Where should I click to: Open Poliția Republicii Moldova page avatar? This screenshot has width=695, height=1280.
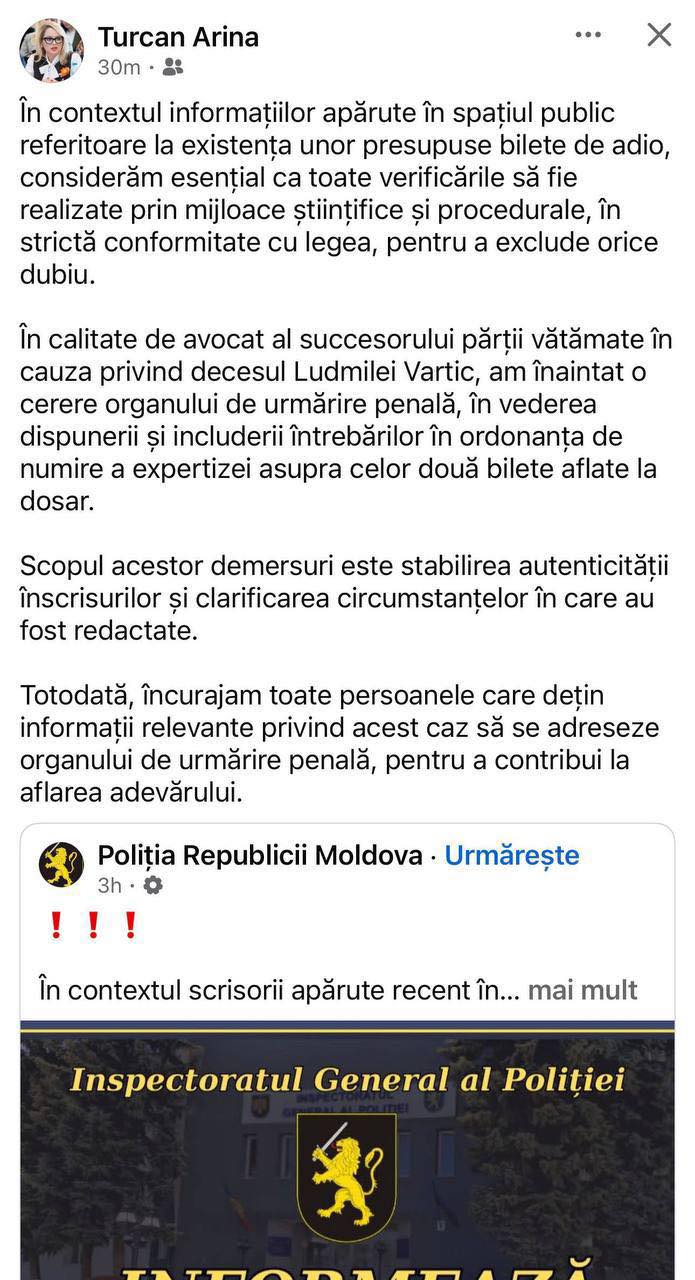point(62,865)
